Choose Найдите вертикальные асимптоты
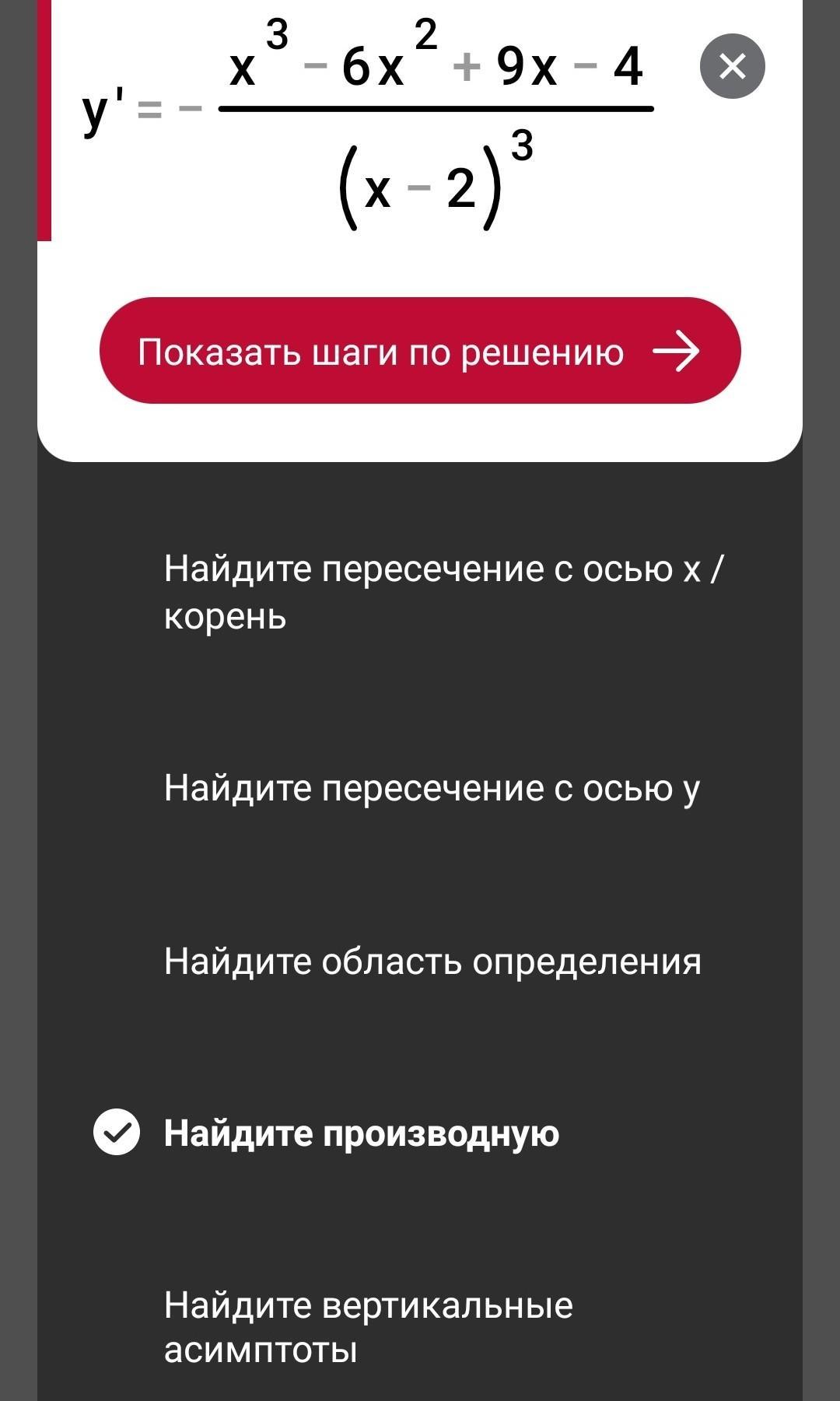 (368, 1327)
